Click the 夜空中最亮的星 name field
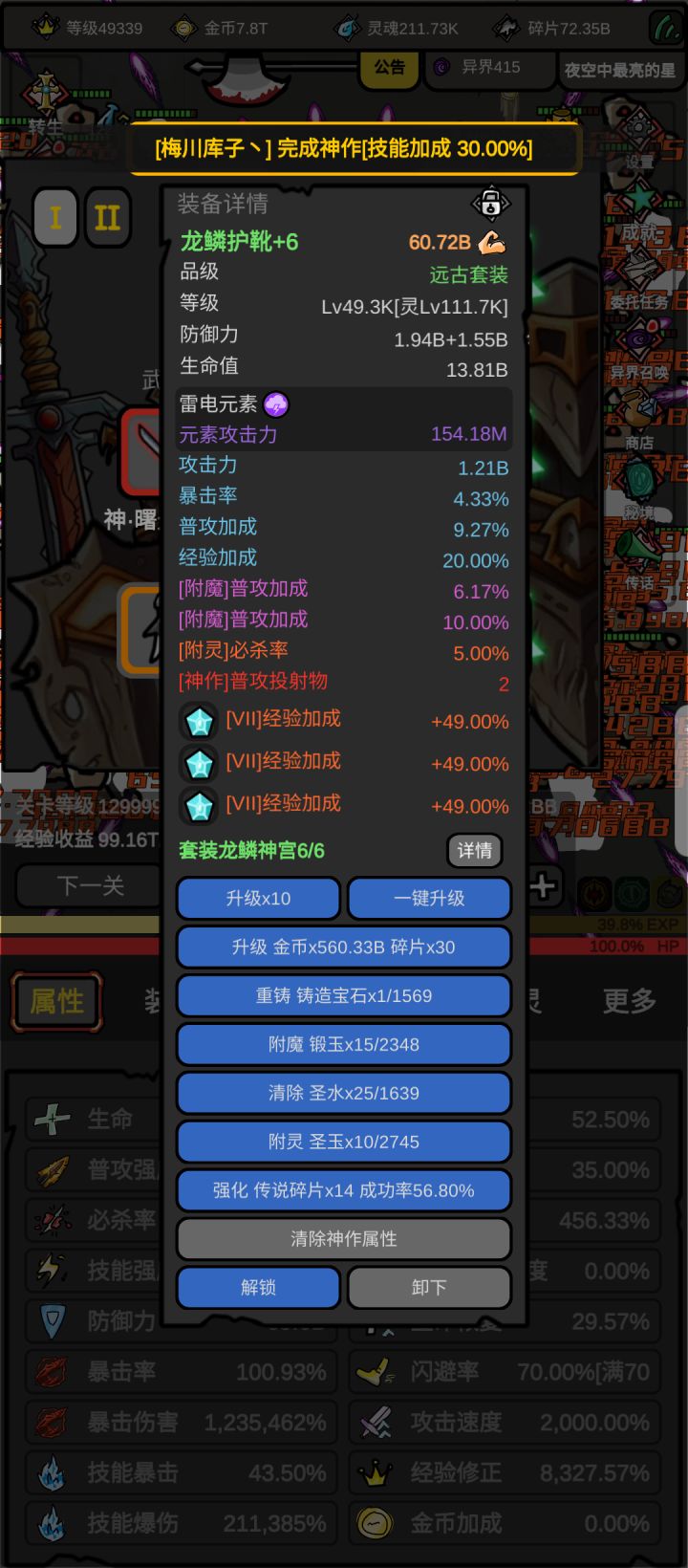 click(x=622, y=70)
